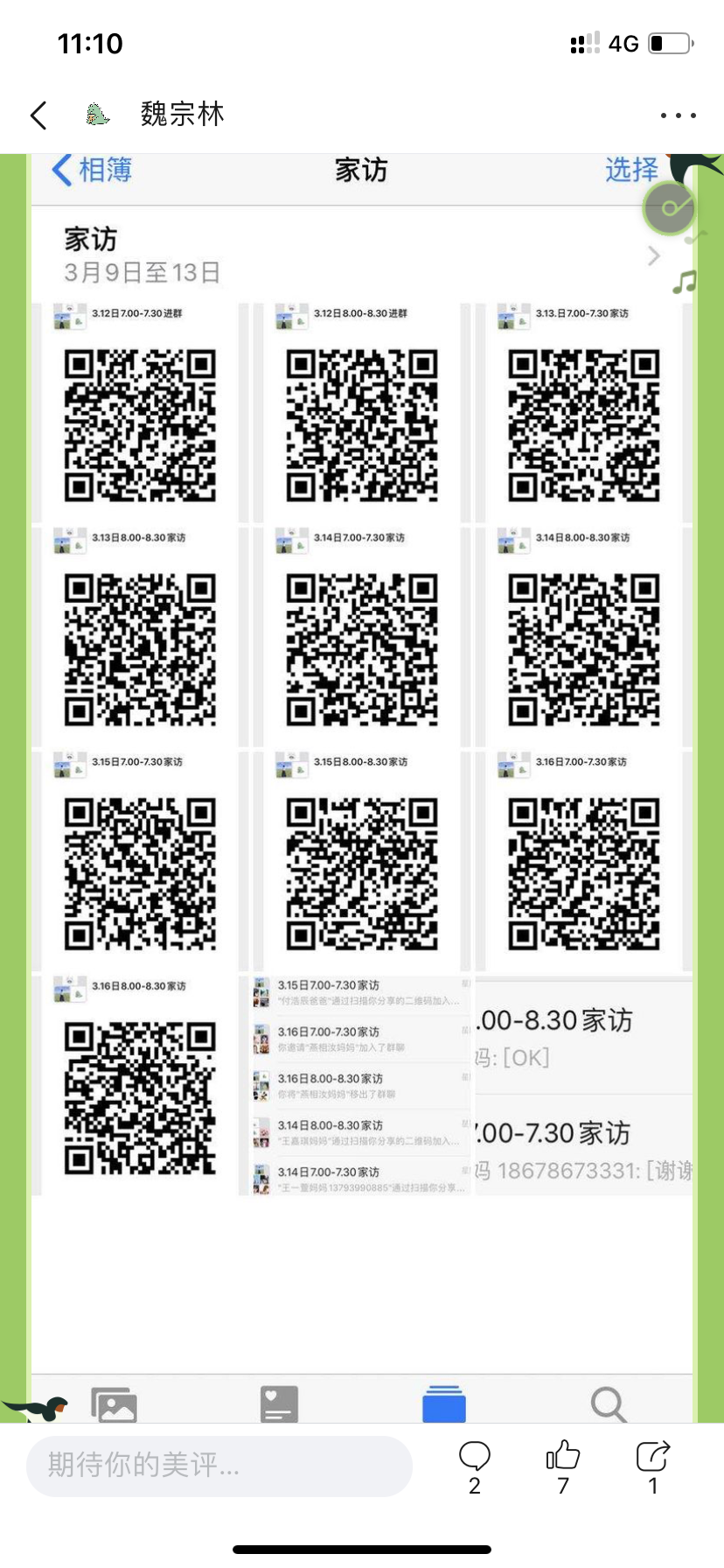Open the posted 家访 QR codes image

[x=362, y=788]
